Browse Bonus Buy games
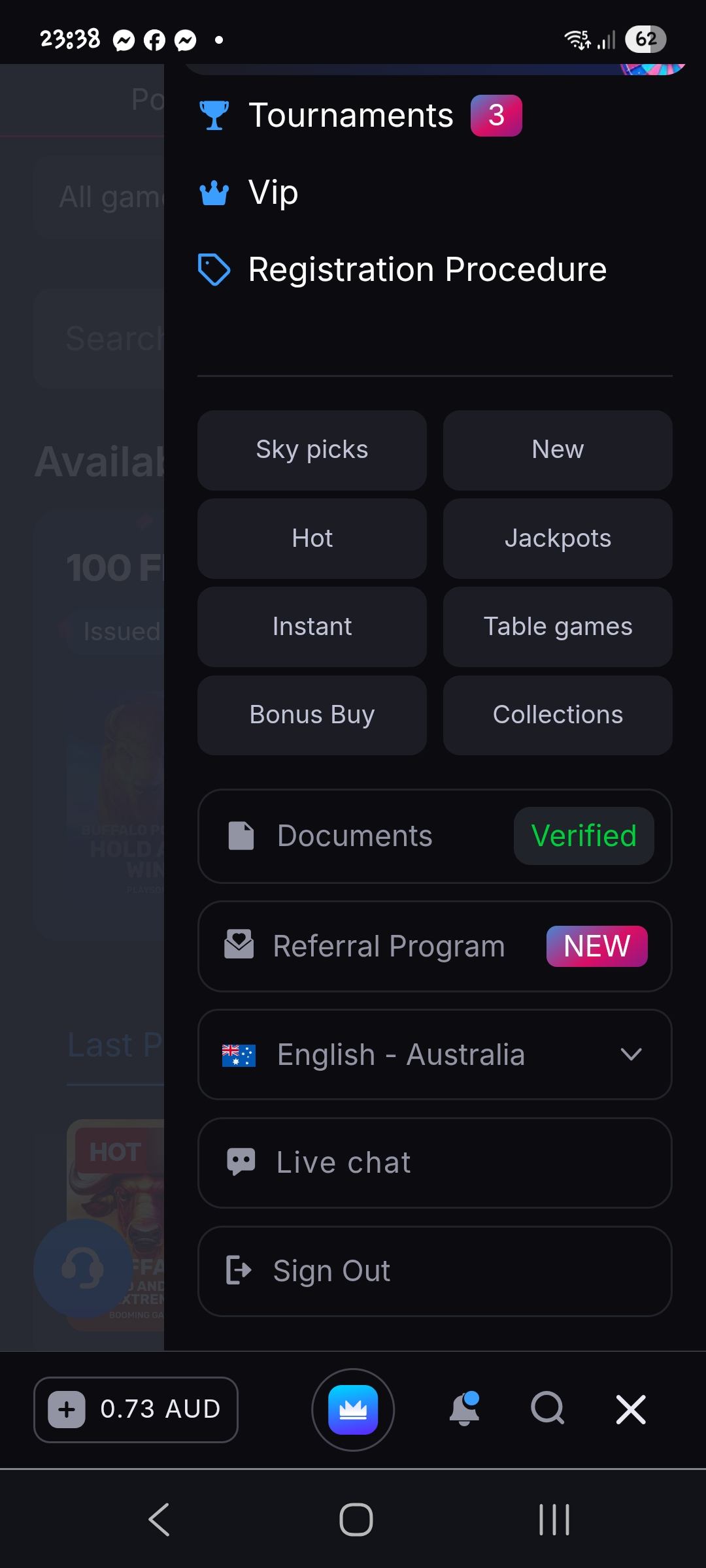706x1568 pixels. click(312, 715)
